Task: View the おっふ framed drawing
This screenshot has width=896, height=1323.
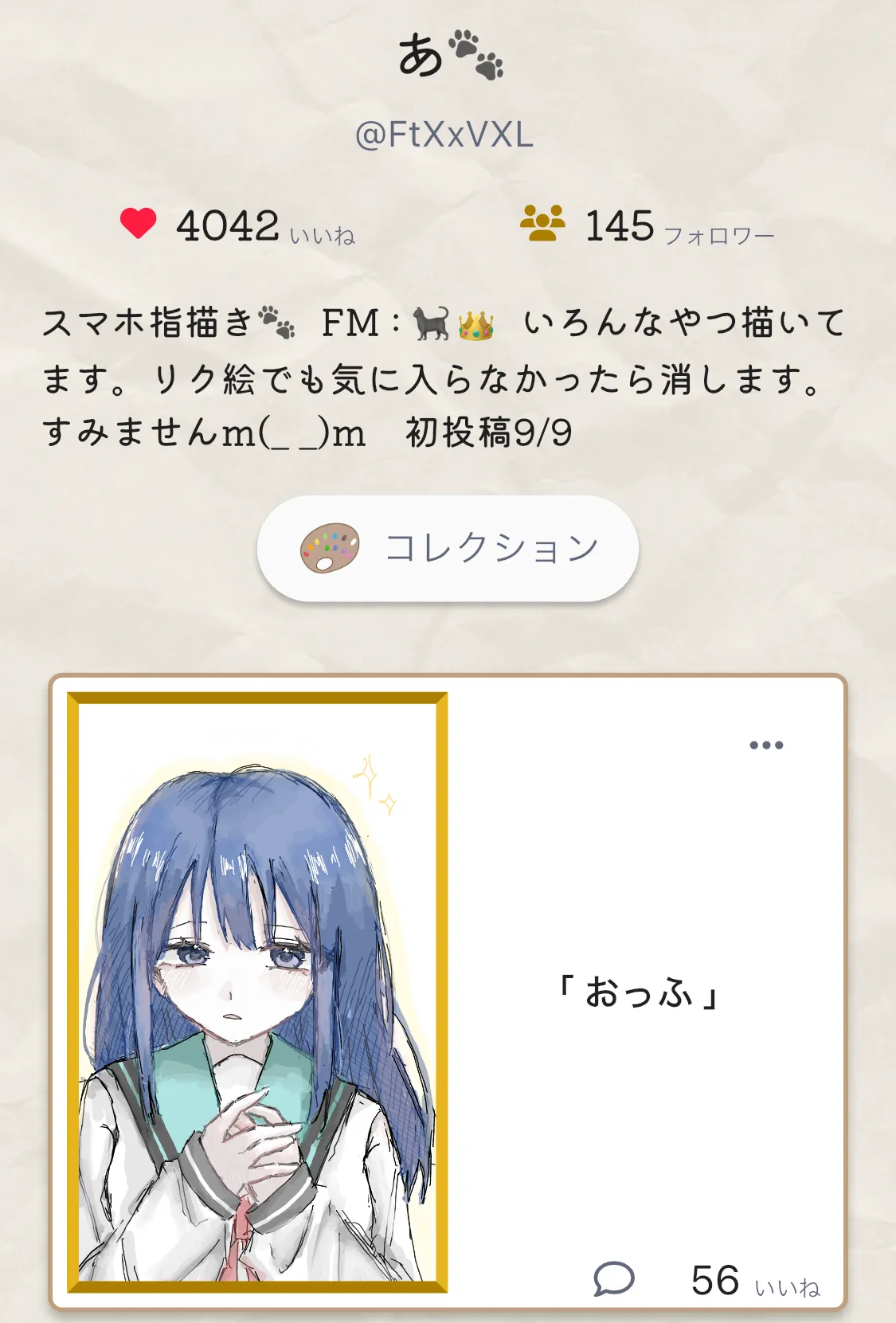Action: [257, 992]
